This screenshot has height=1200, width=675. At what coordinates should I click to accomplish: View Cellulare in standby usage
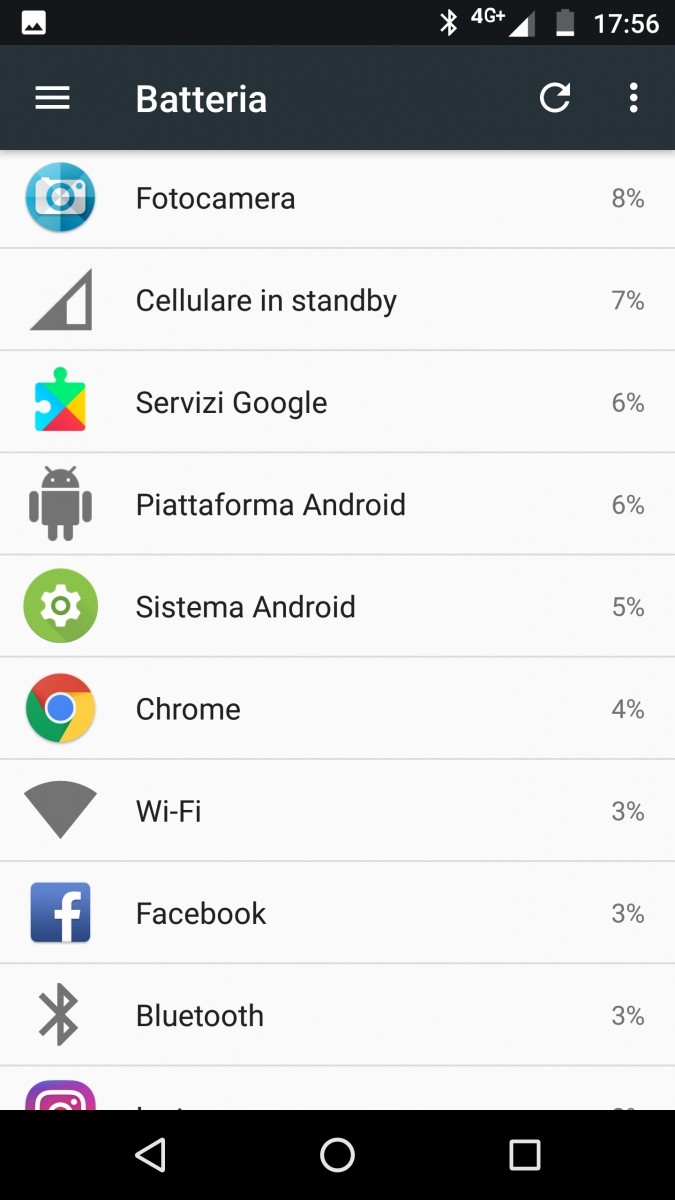pyautogui.click(x=337, y=301)
